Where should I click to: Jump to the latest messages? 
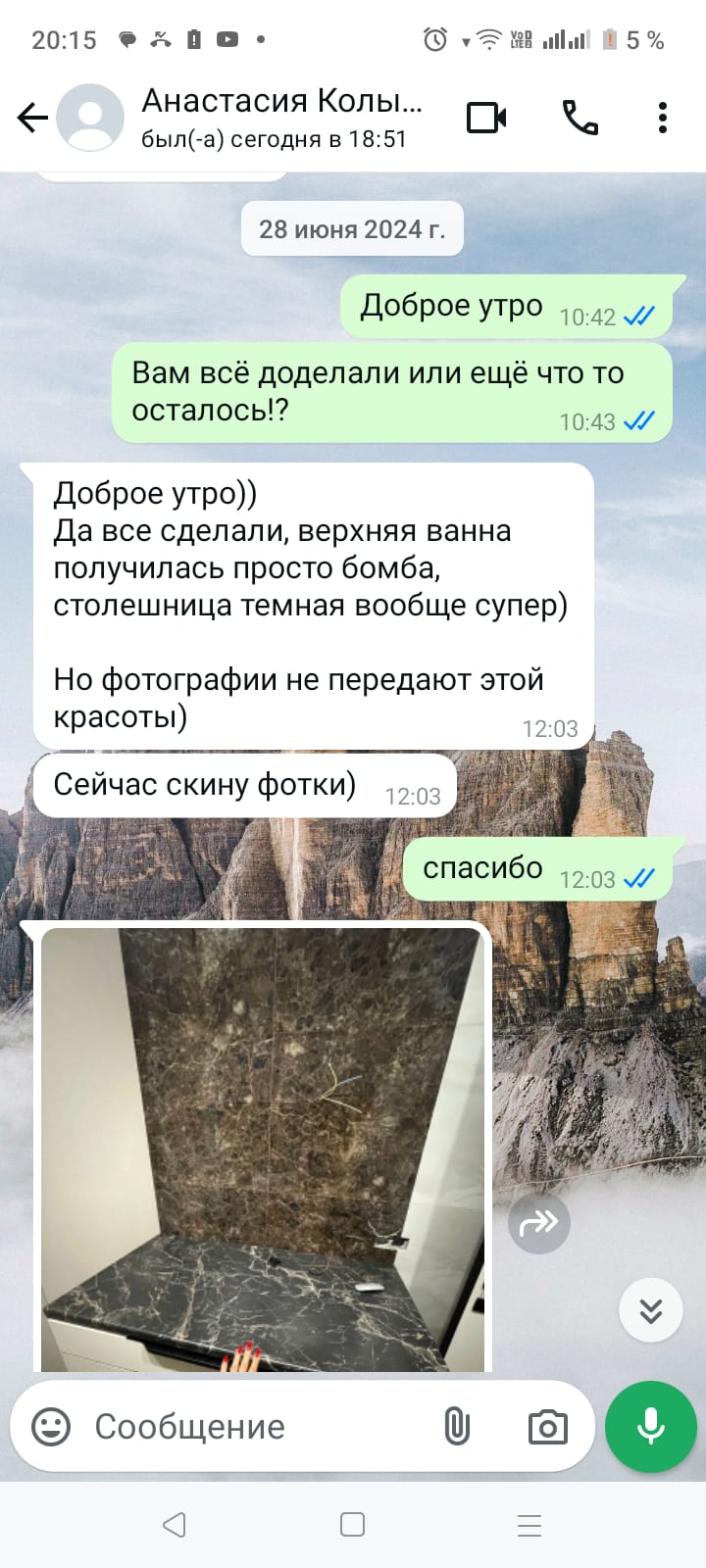click(x=650, y=1310)
